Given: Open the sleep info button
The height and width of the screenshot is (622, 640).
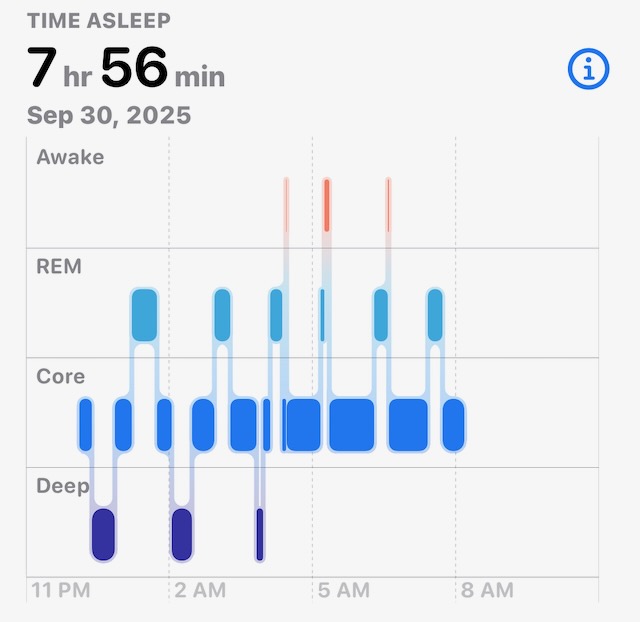Looking at the screenshot, I should [x=588, y=69].
